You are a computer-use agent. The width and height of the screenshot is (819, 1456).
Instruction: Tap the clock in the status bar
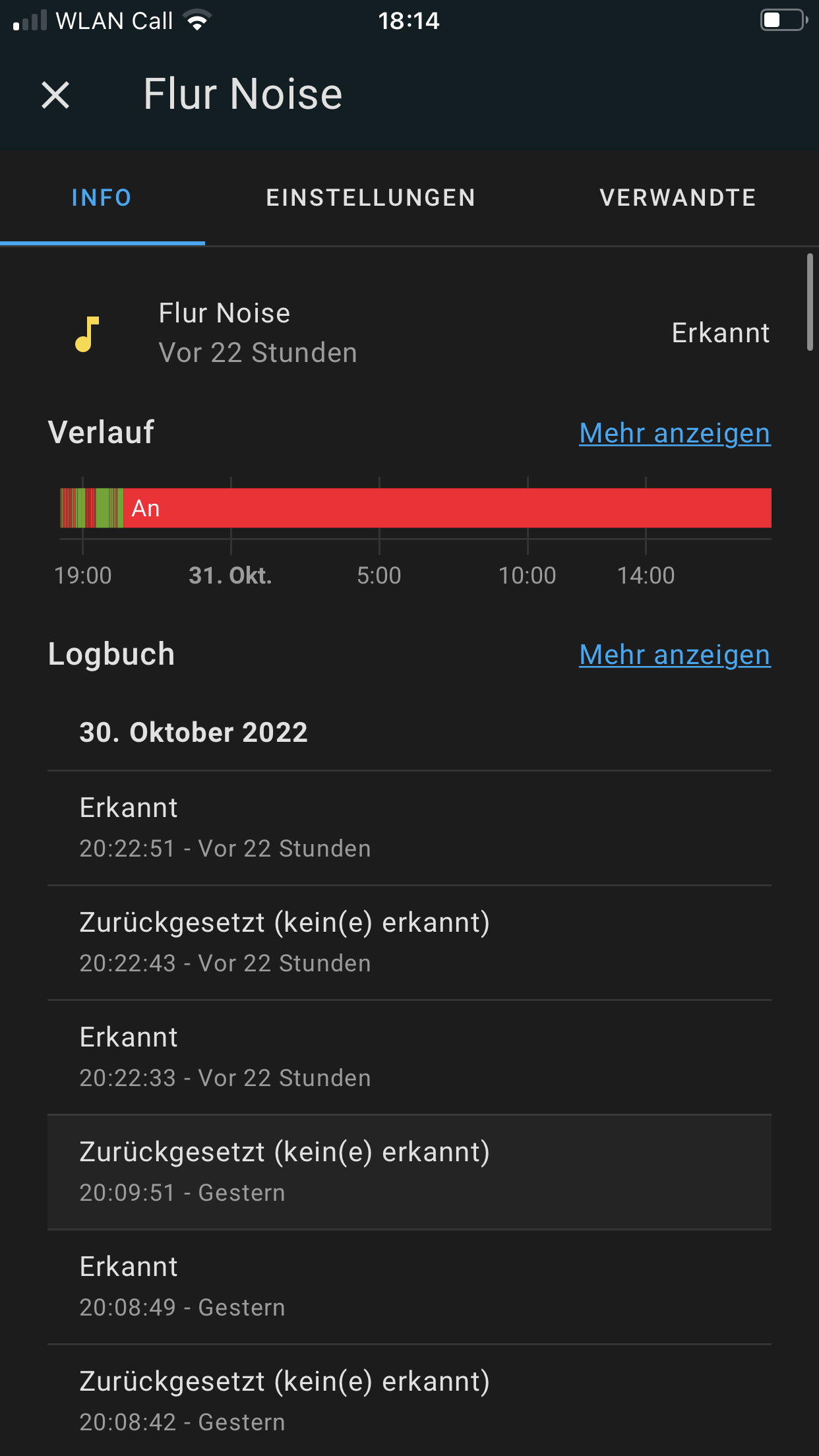(409, 20)
